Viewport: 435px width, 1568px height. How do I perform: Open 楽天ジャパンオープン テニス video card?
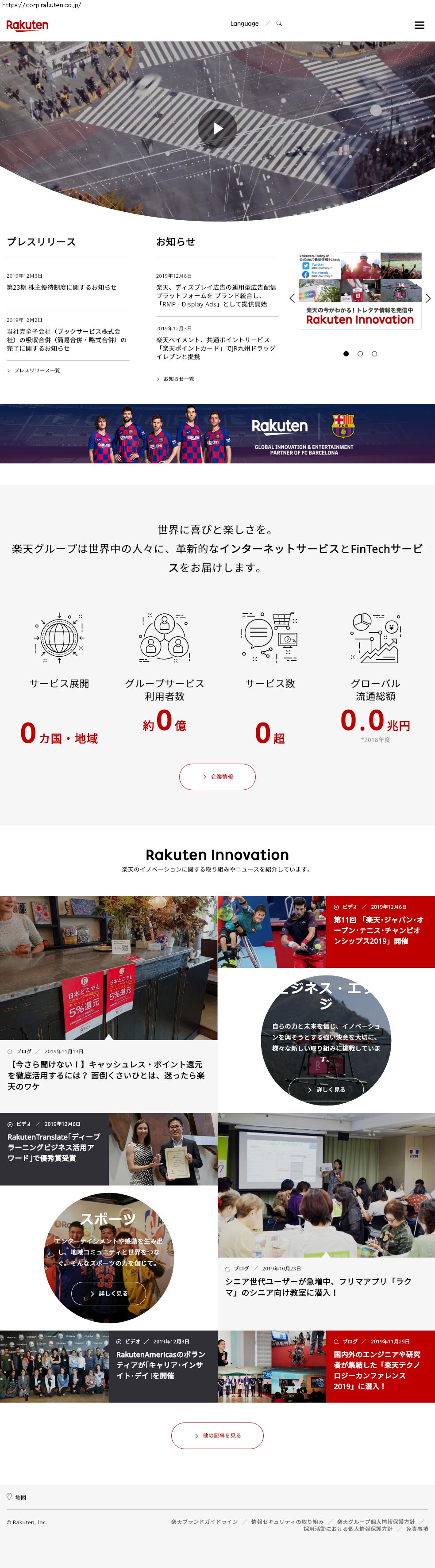(378, 930)
